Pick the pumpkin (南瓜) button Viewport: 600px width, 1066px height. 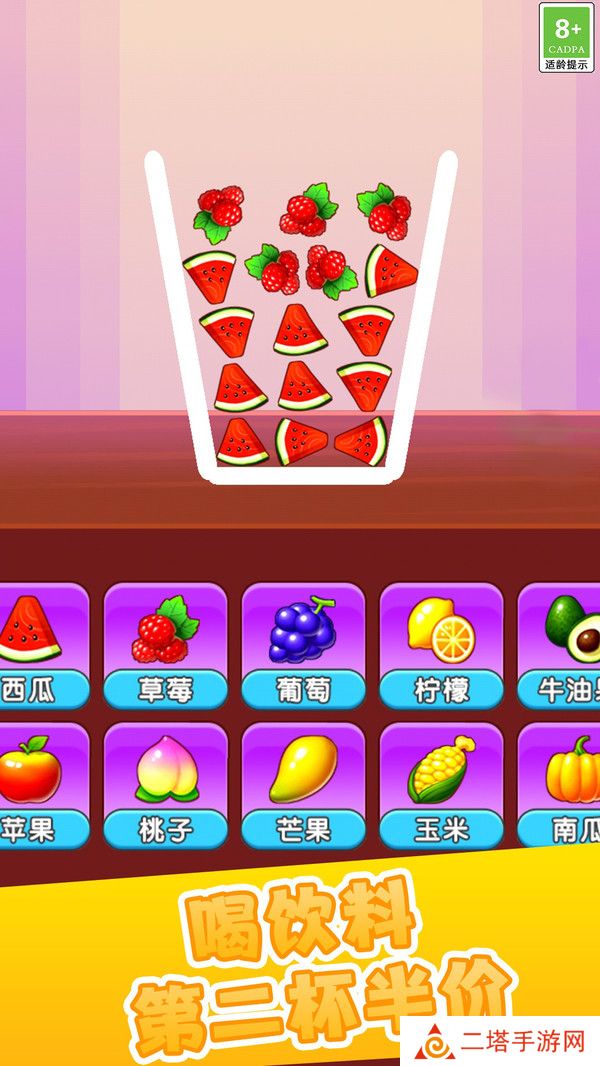click(x=565, y=785)
